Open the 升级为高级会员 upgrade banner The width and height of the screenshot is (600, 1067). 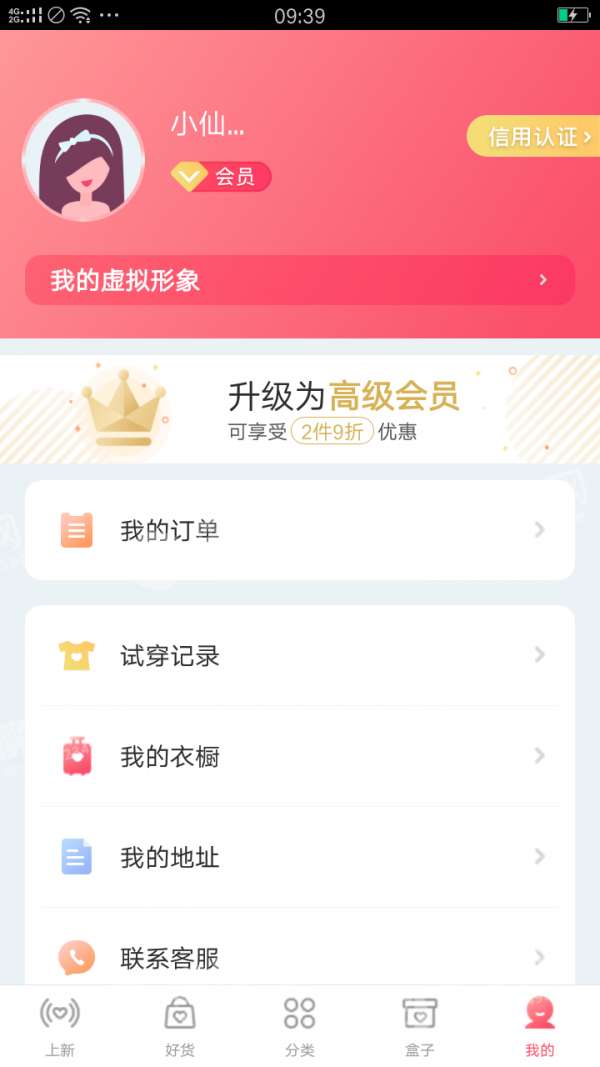click(x=300, y=409)
